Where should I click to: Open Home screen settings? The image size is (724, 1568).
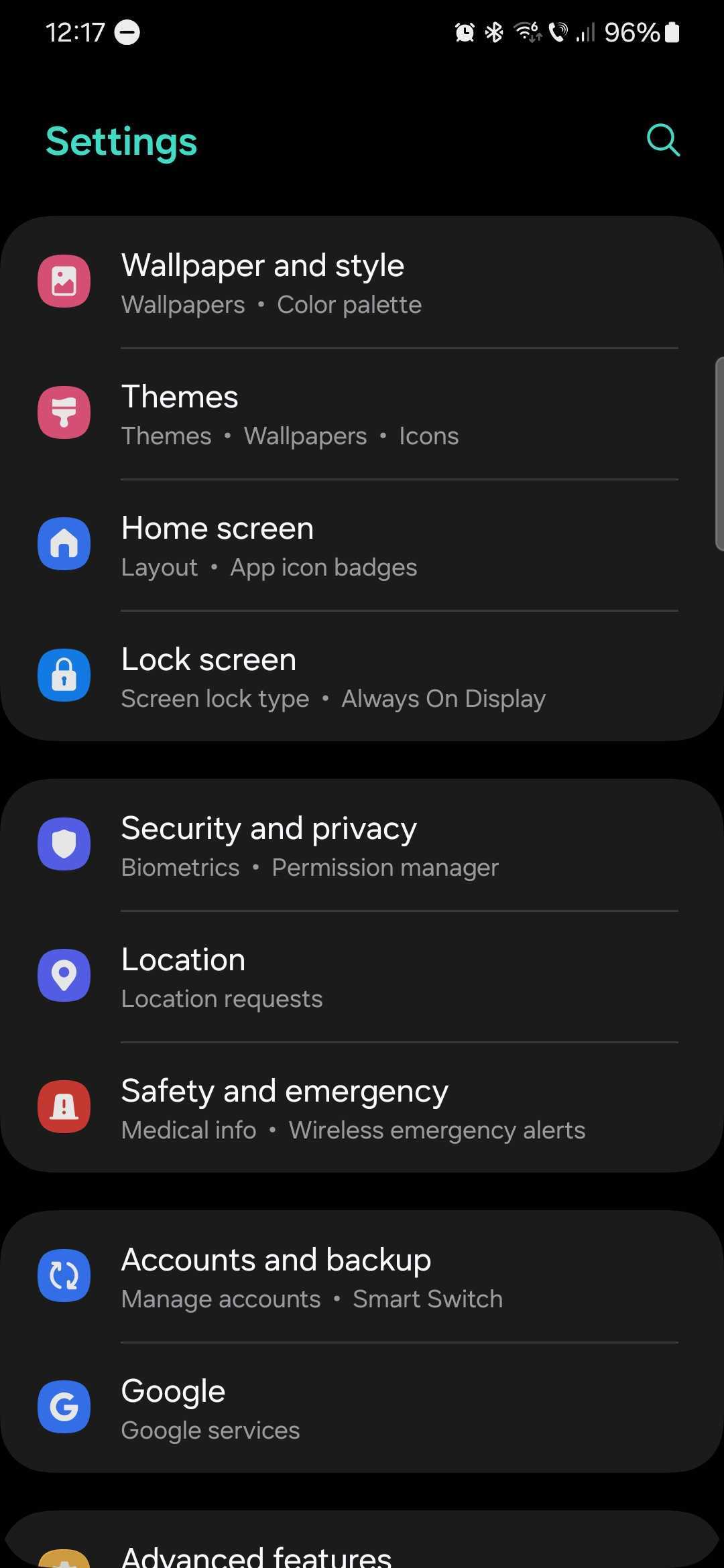(362, 545)
